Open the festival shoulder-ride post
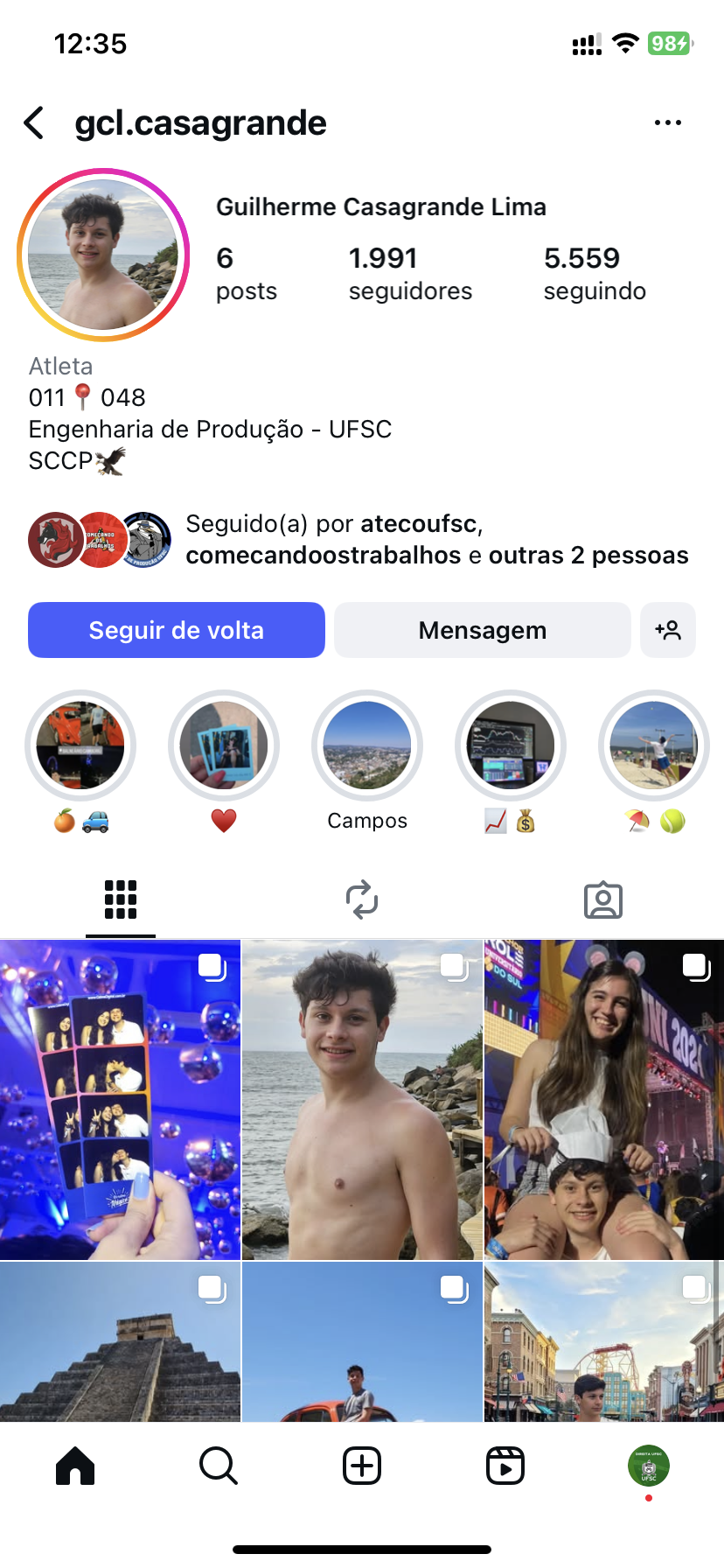 tap(603, 1100)
